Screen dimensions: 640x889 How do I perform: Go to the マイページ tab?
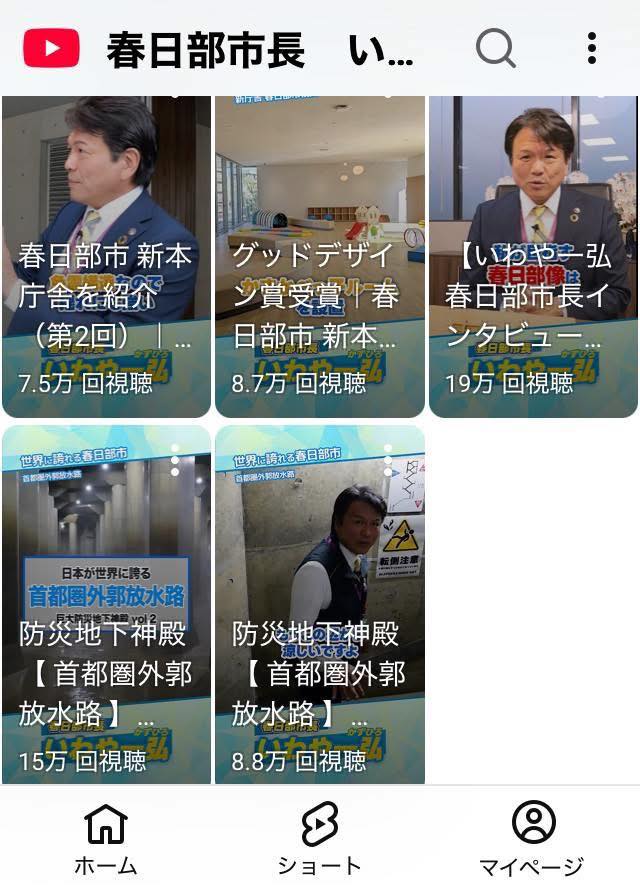[533, 838]
